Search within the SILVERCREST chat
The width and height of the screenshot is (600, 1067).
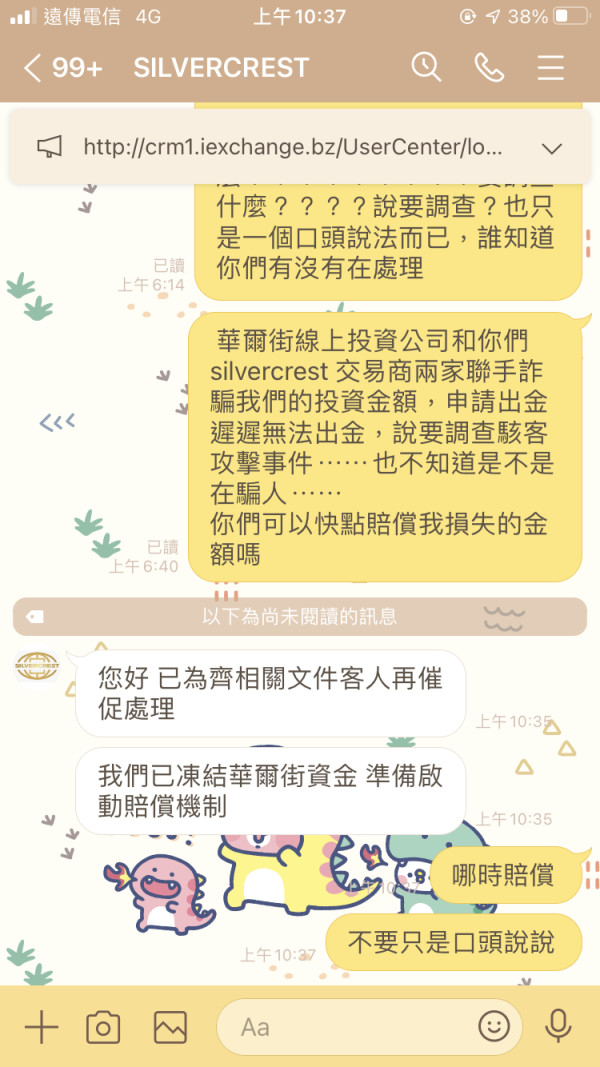[427, 67]
